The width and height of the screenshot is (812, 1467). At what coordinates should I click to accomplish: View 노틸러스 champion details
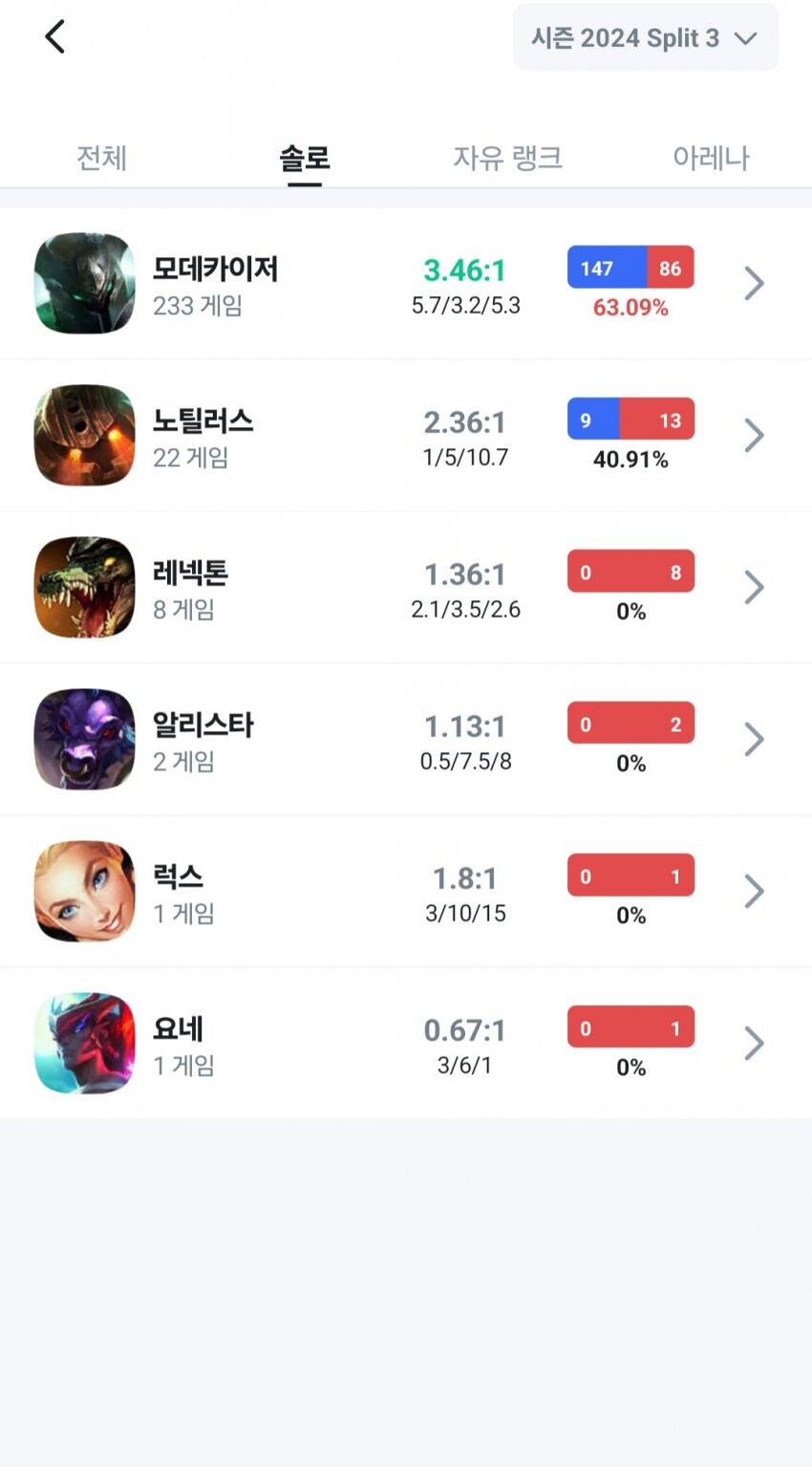click(x=405, y=436)
